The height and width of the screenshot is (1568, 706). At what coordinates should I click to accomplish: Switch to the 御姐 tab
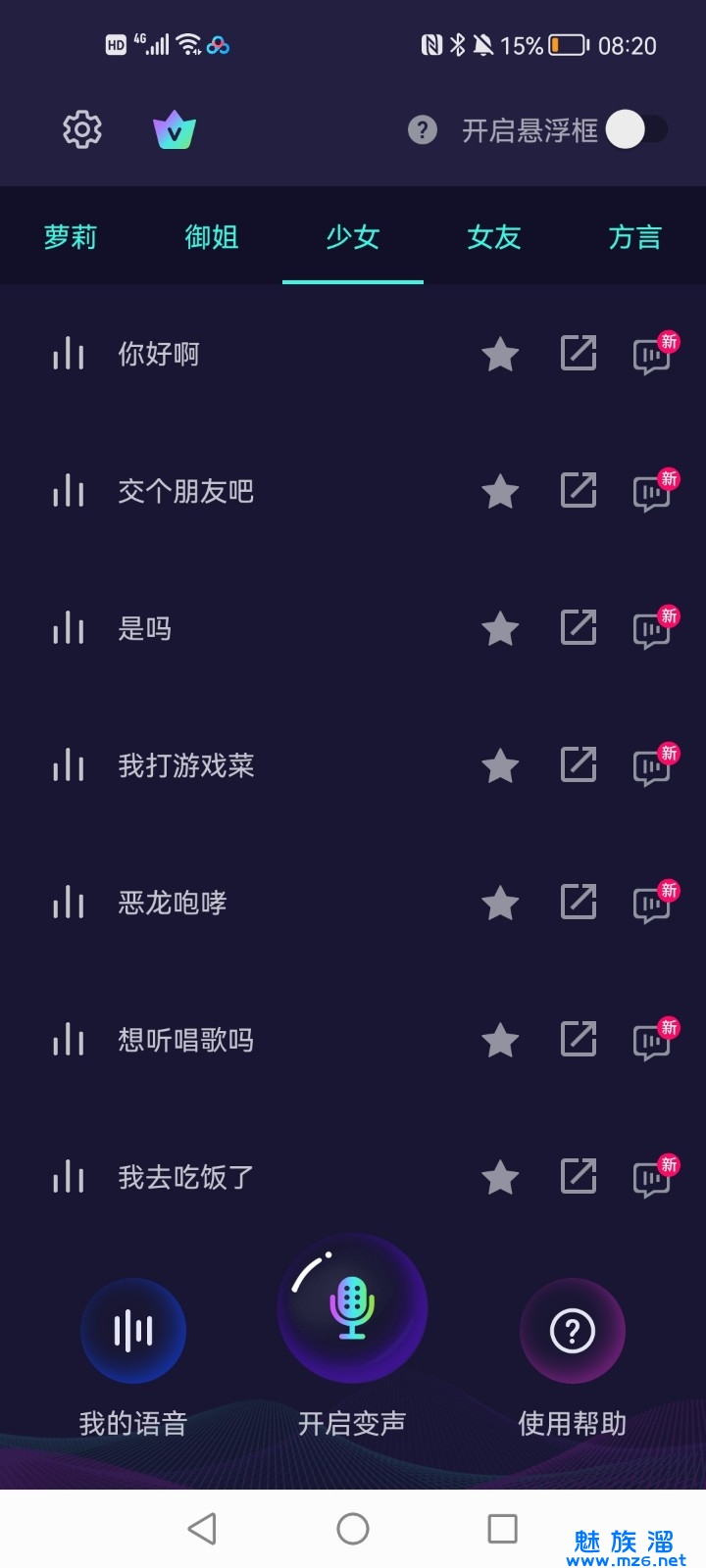click(x=212, y=237)
